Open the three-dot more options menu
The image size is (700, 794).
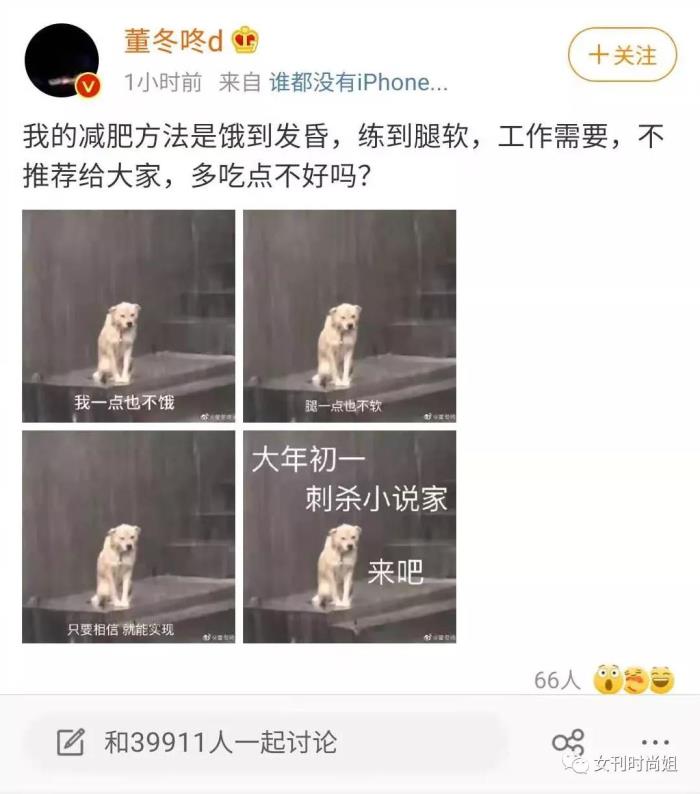point(654,741)
